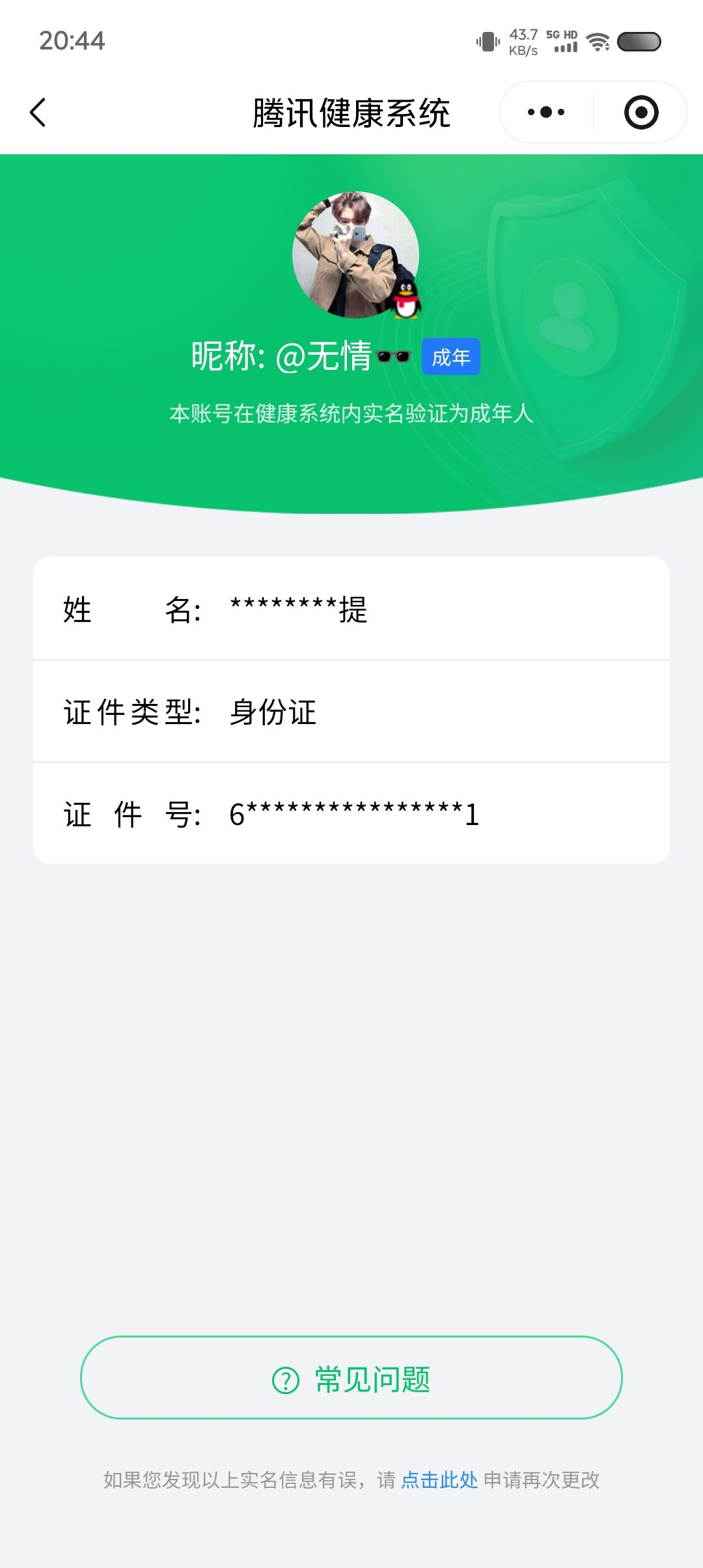Click the battery indicator in the status bar
Viewport: 703px width, 1568px height.
pyautogui.click(x=640, y=41)
